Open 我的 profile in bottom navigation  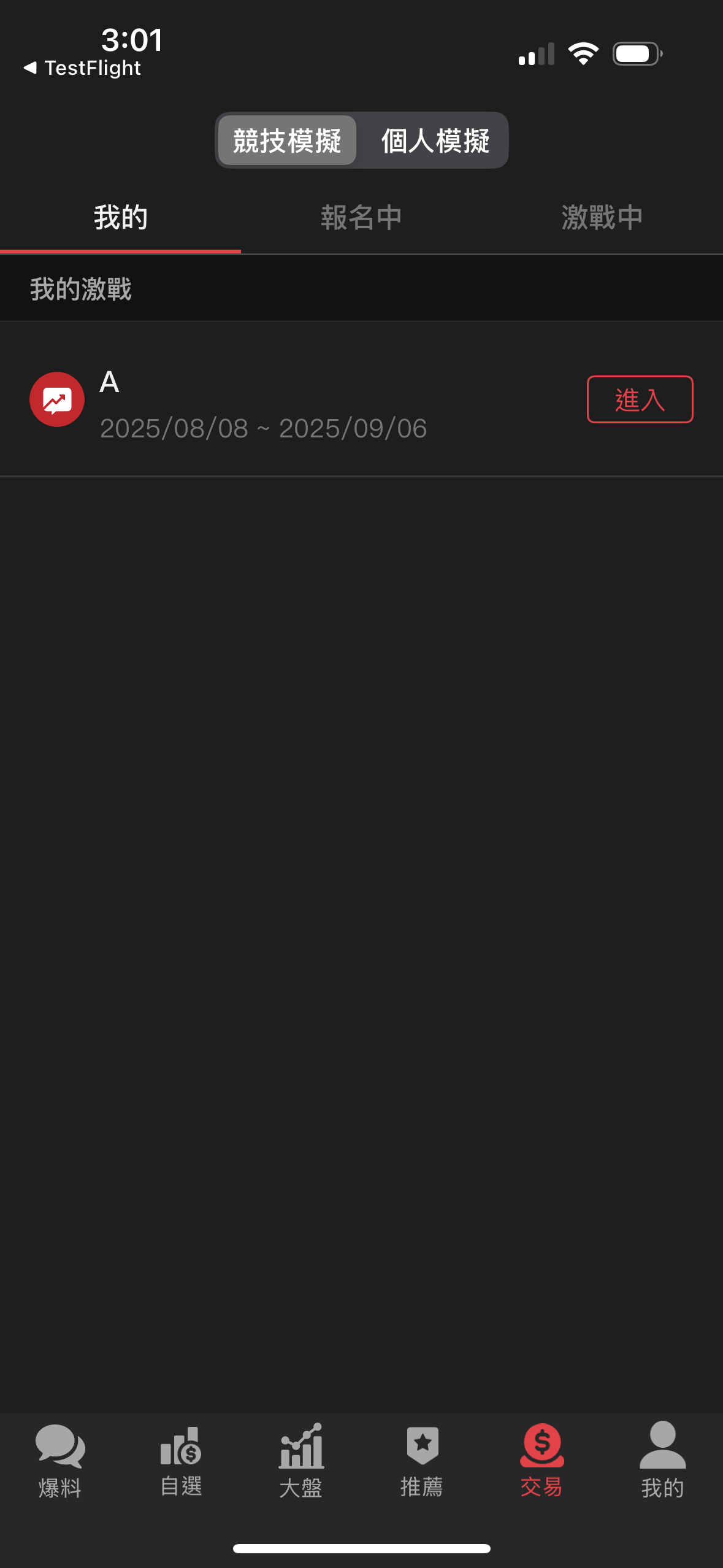[x=662, y=1461]
